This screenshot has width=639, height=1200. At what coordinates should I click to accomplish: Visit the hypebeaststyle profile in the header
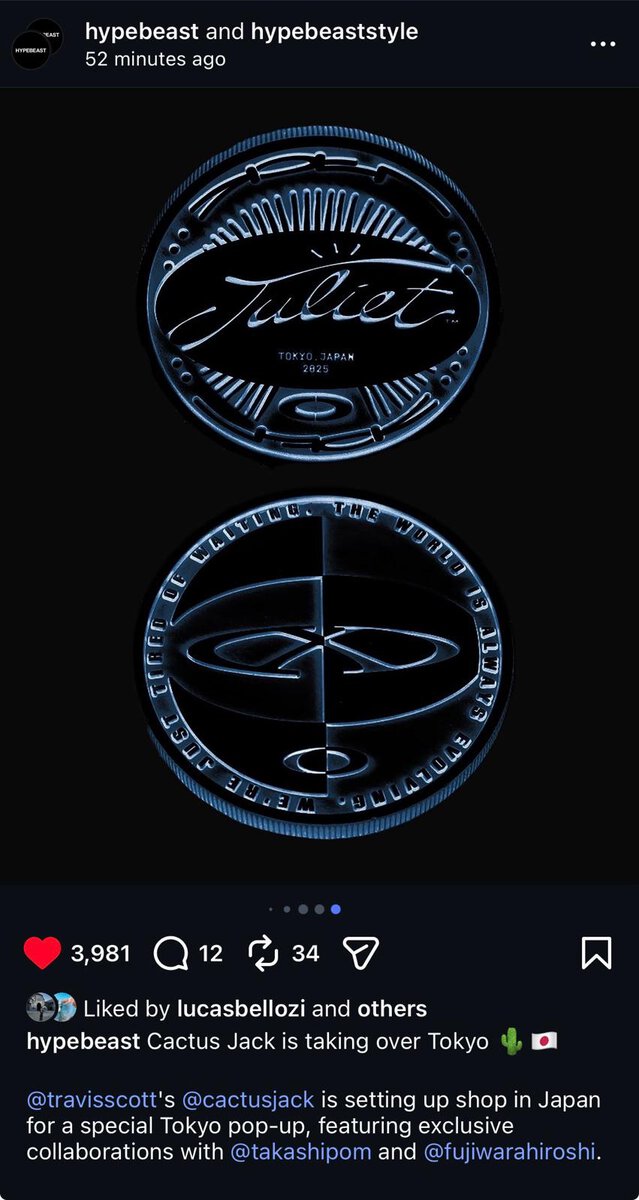[x=334, y=32]
